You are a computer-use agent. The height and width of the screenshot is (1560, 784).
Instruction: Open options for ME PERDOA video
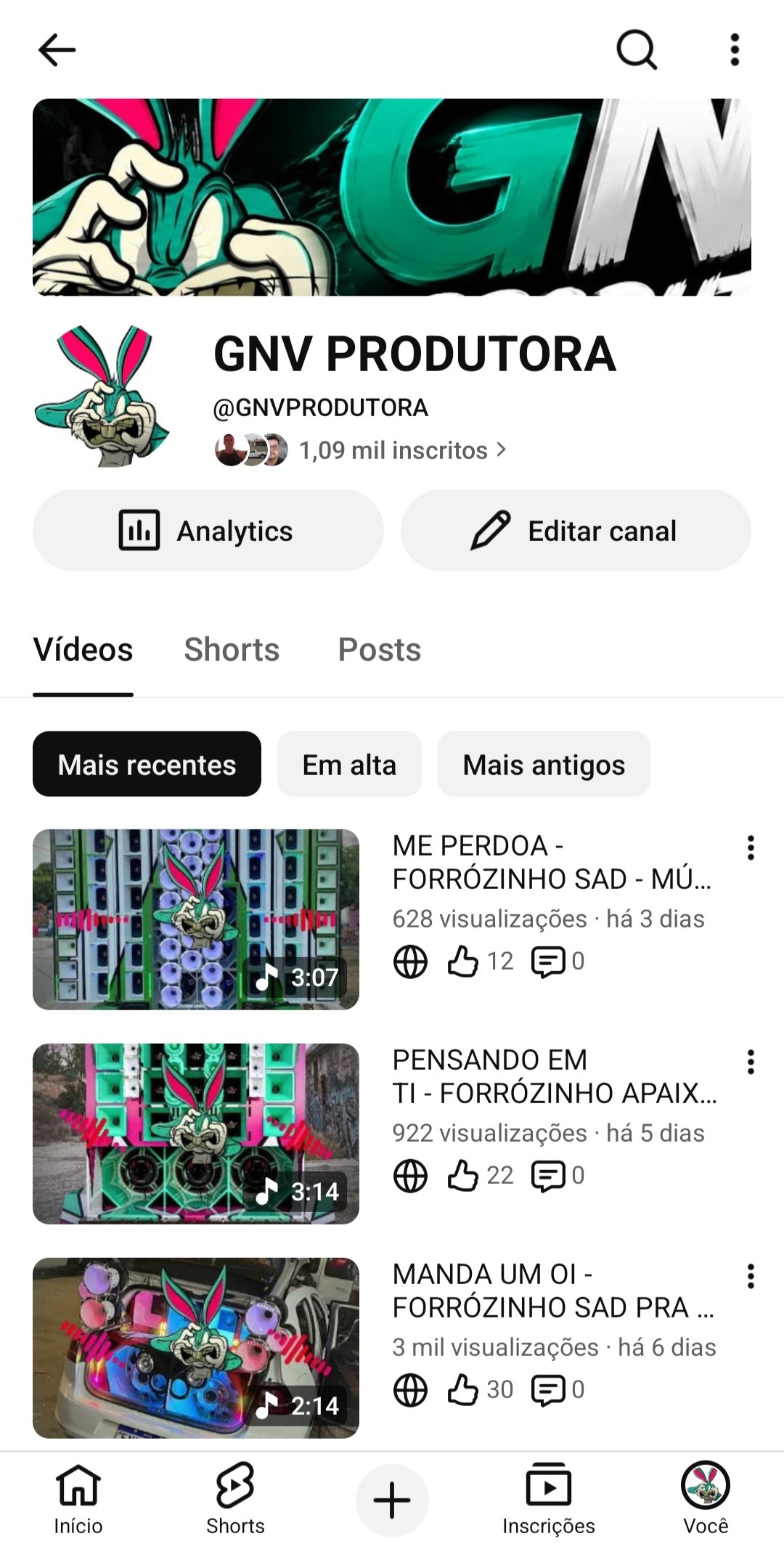pyautogui.click(x=751, y=848)
